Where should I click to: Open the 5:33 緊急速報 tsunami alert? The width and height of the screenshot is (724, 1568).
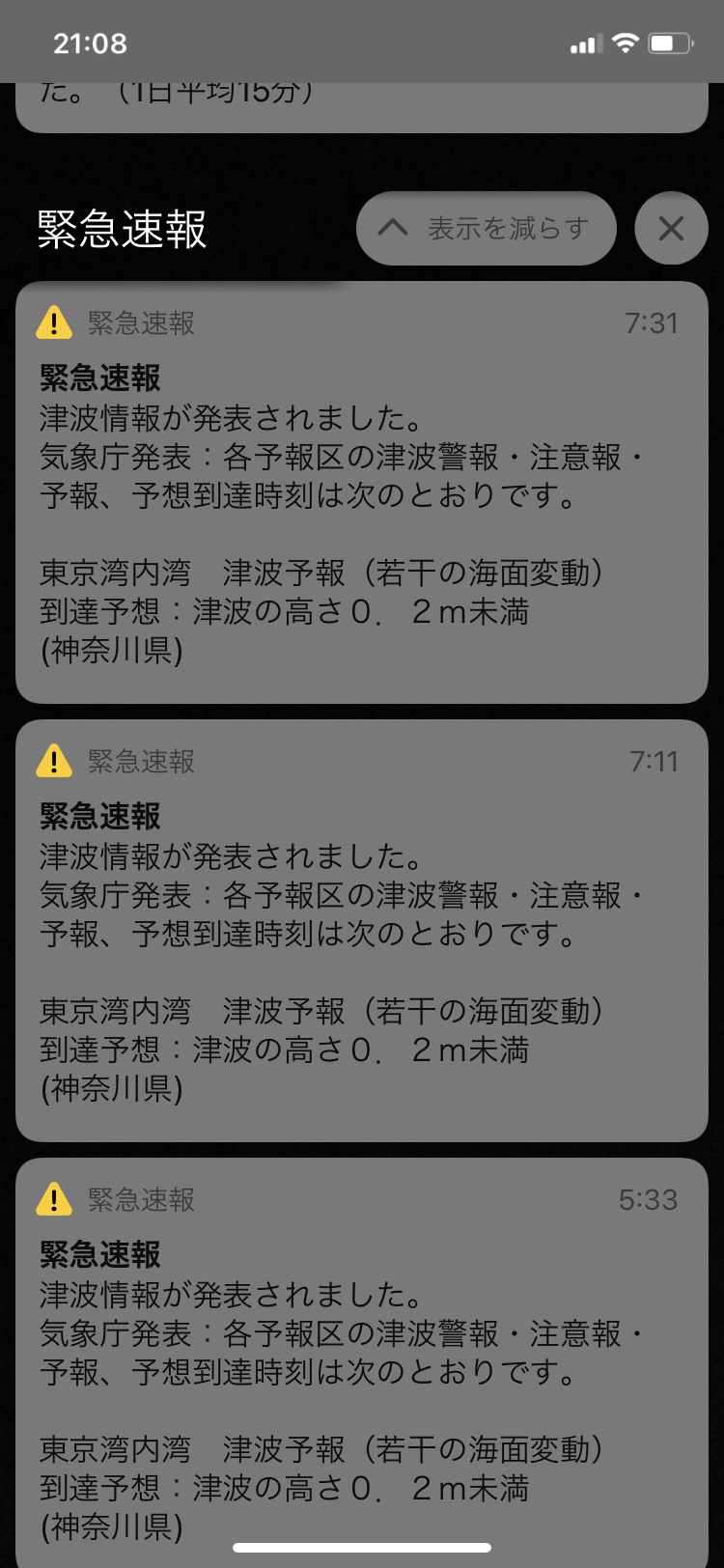click(x=362, y=1363)
